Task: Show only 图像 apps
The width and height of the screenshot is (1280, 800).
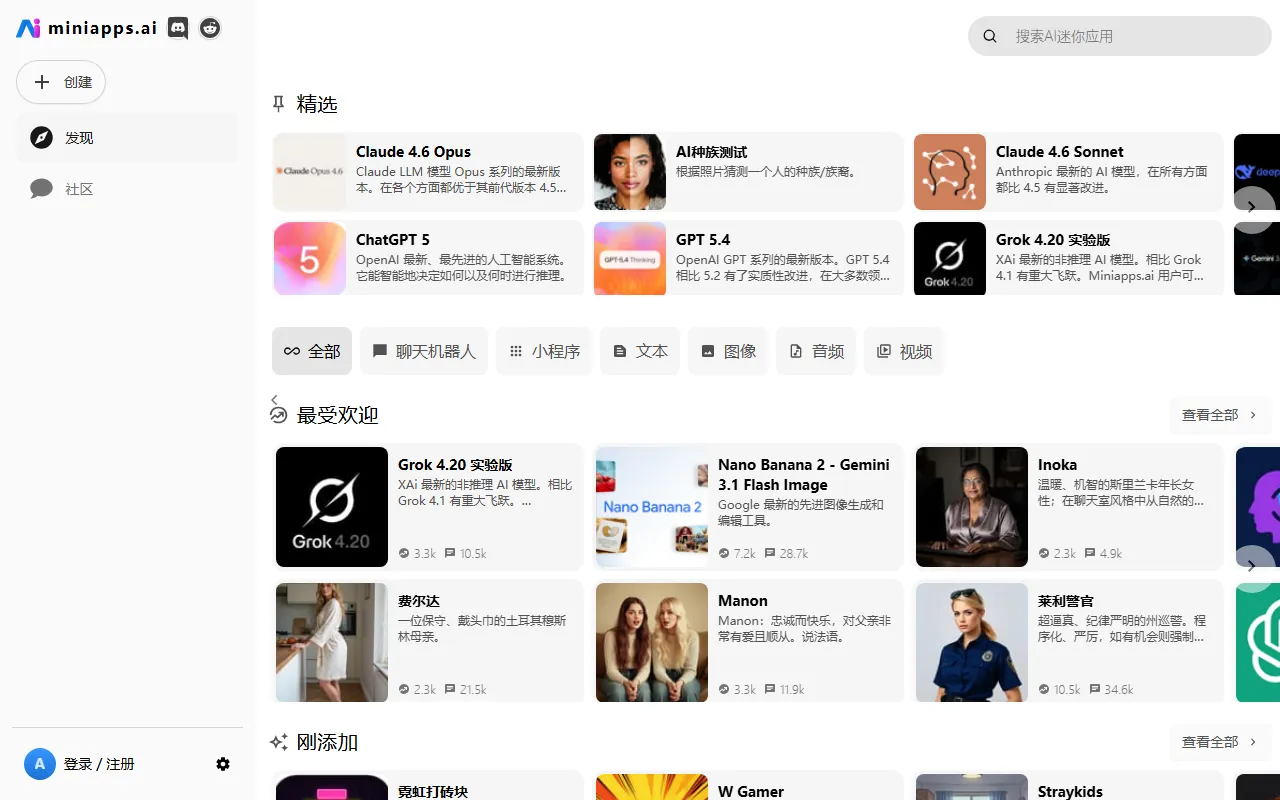Action: click(728, 351)
